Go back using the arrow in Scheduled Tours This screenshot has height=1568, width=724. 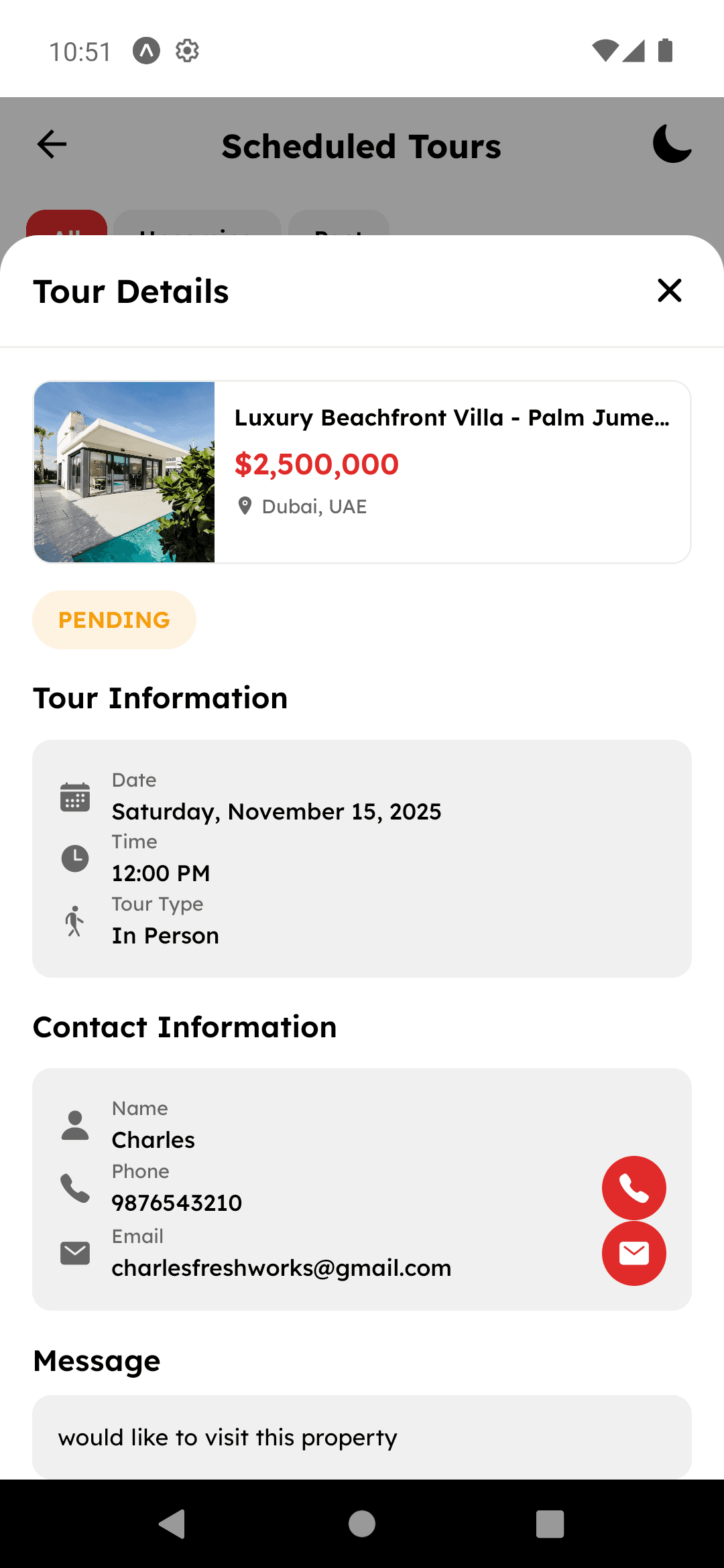pos(51,145)
